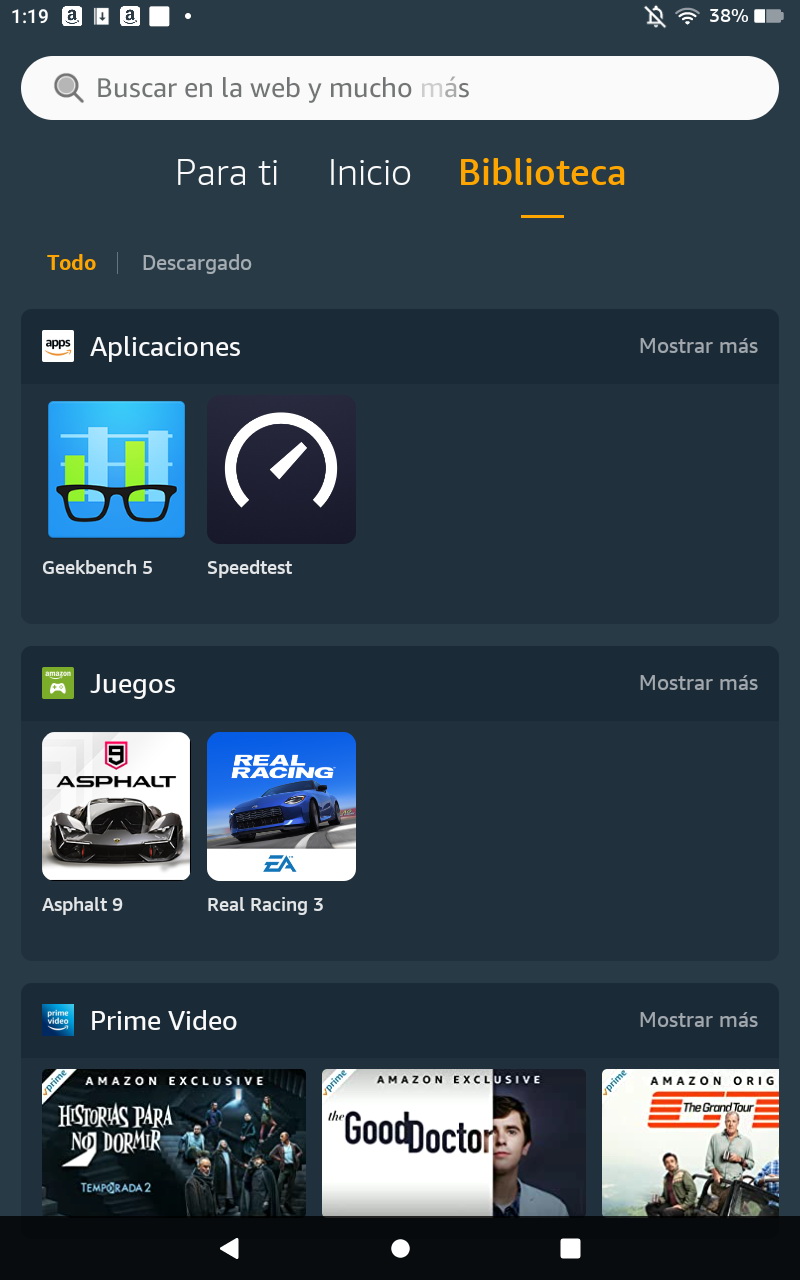Image resolution: width=800 pixels, height=1280 pixels.
Task: Show more Prime Video titles
Action: click(x=698, y=1020)
